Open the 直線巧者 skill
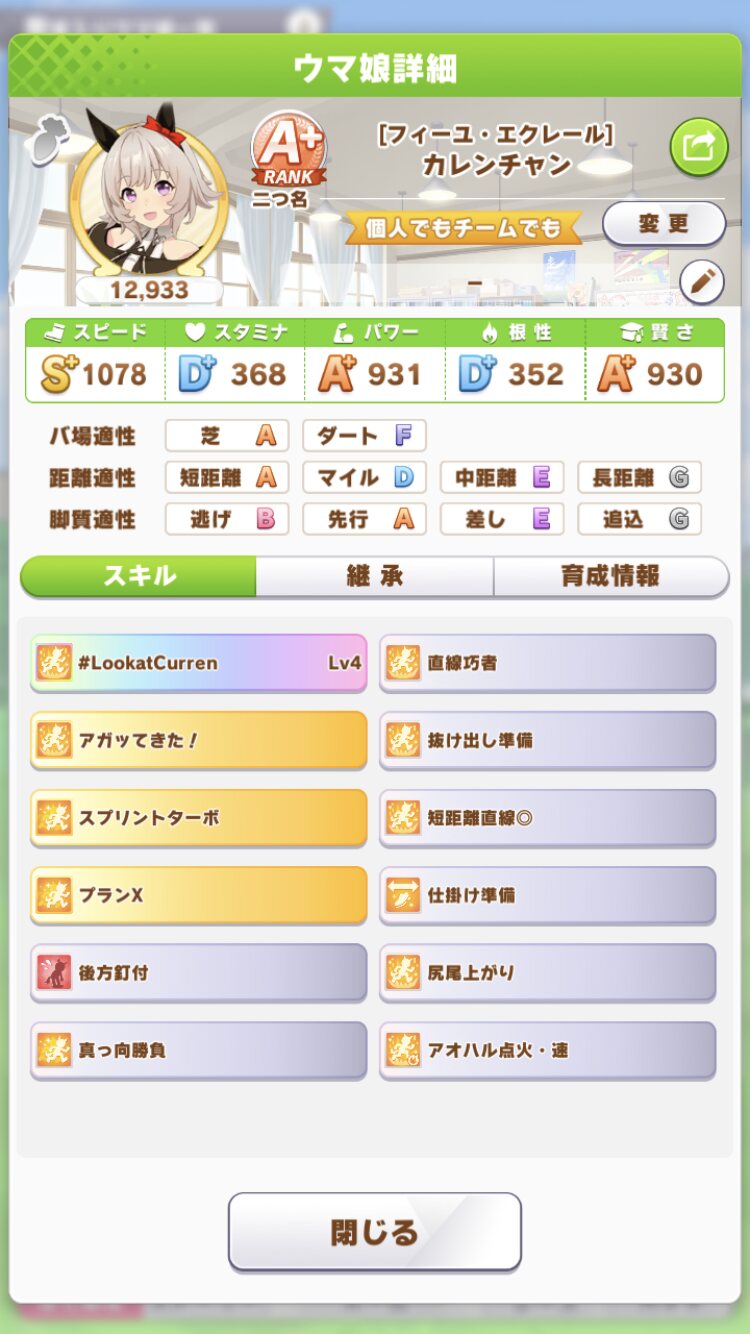The image size is (750, 1334). pyautogui.click(x=547, y=662)
